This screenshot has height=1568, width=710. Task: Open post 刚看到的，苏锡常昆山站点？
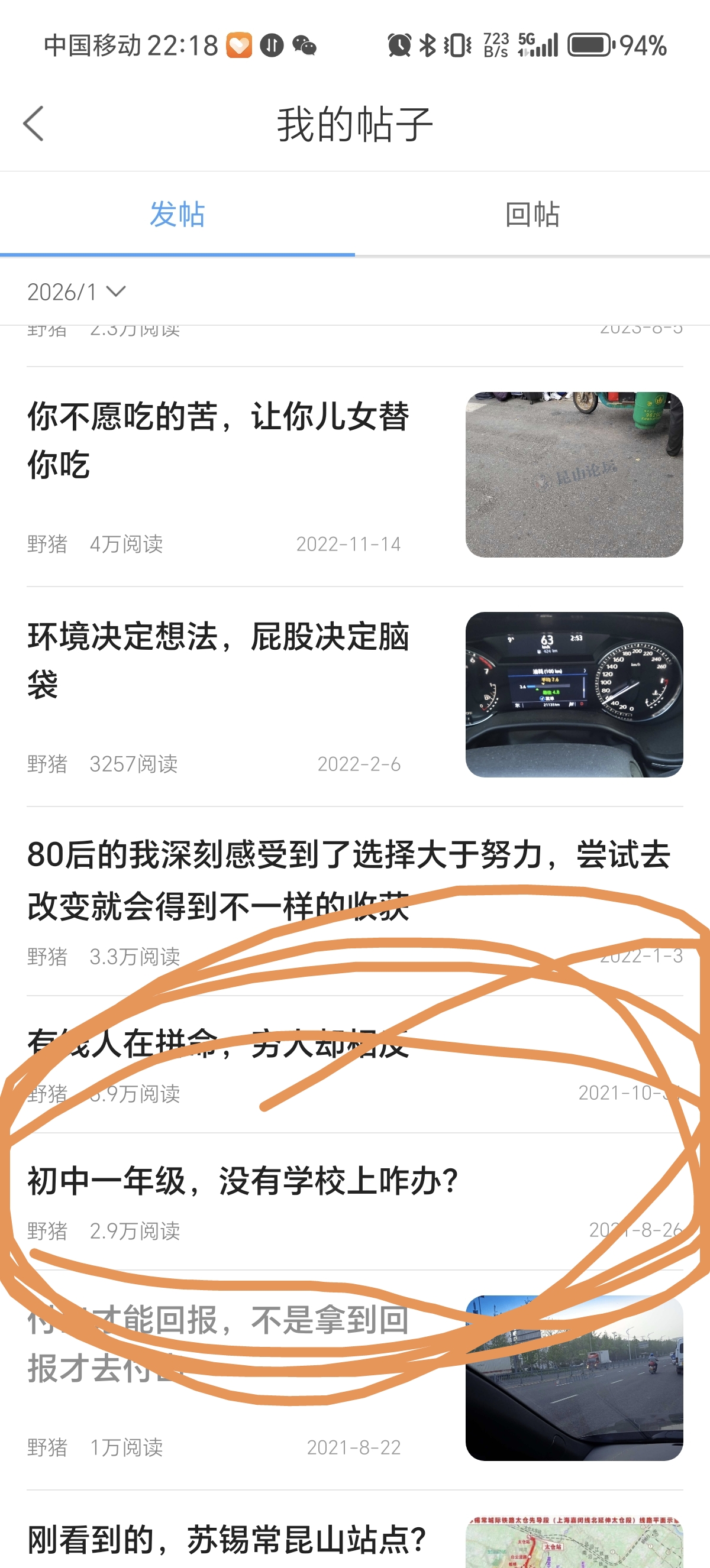[x=227, y=1540]
